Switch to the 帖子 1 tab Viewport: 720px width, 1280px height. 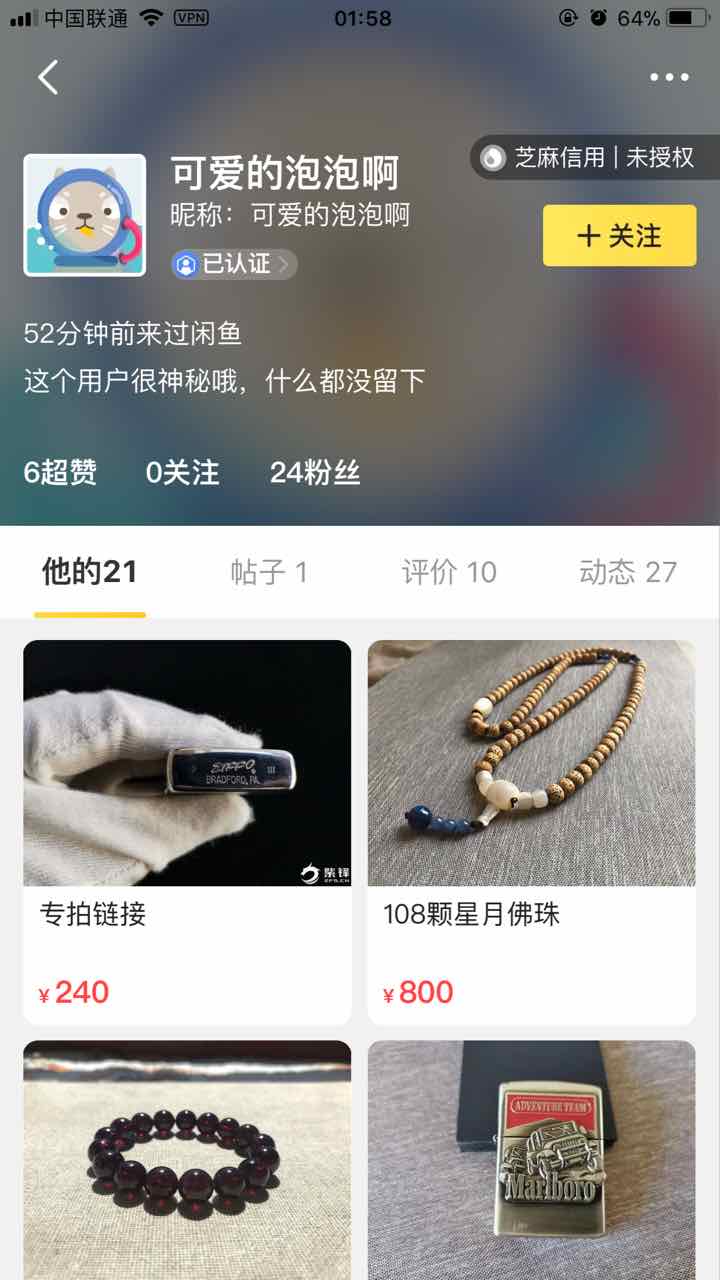click(269, 572)
